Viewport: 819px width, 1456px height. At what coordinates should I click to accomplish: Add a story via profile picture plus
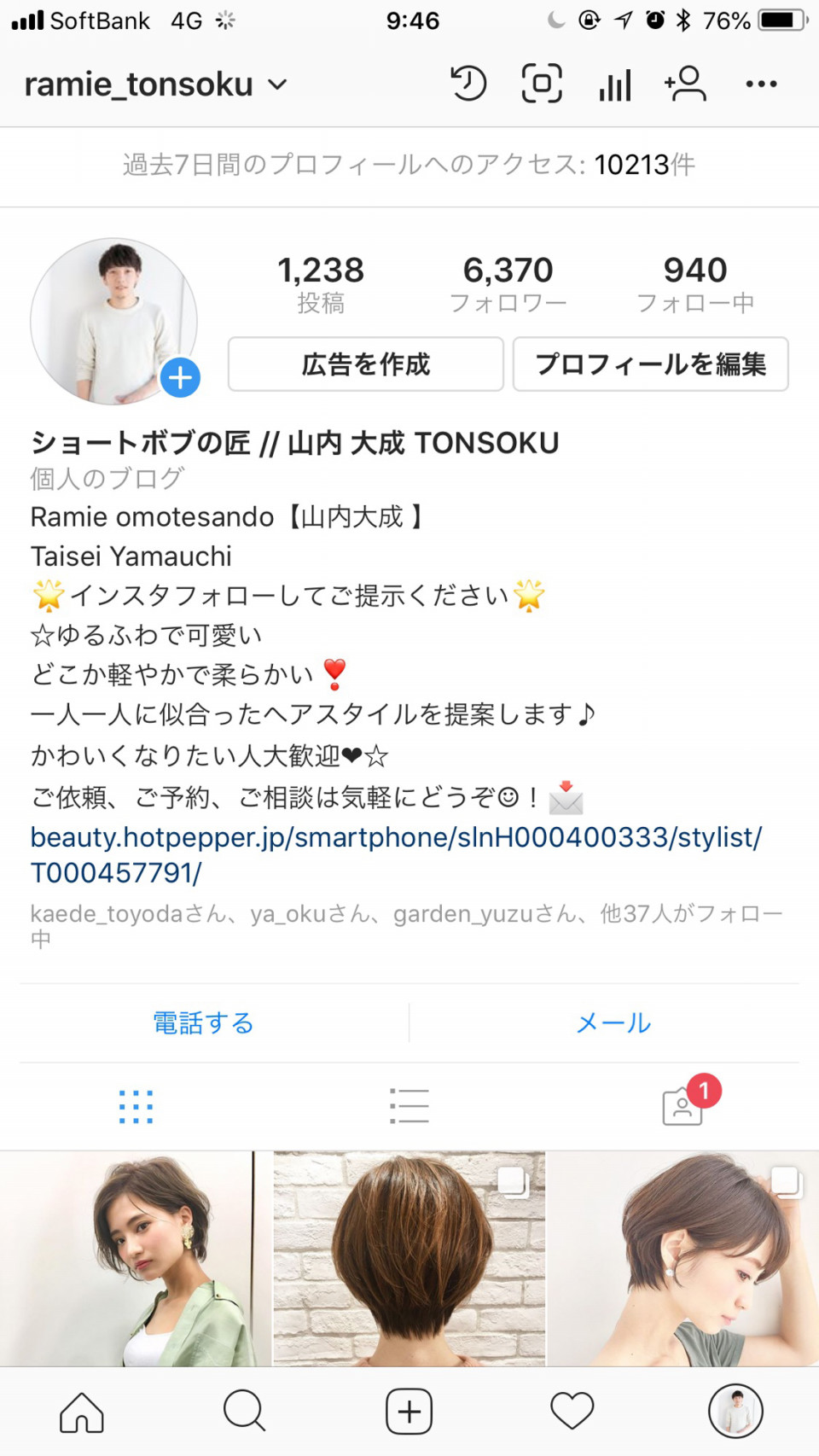point(180,377)
